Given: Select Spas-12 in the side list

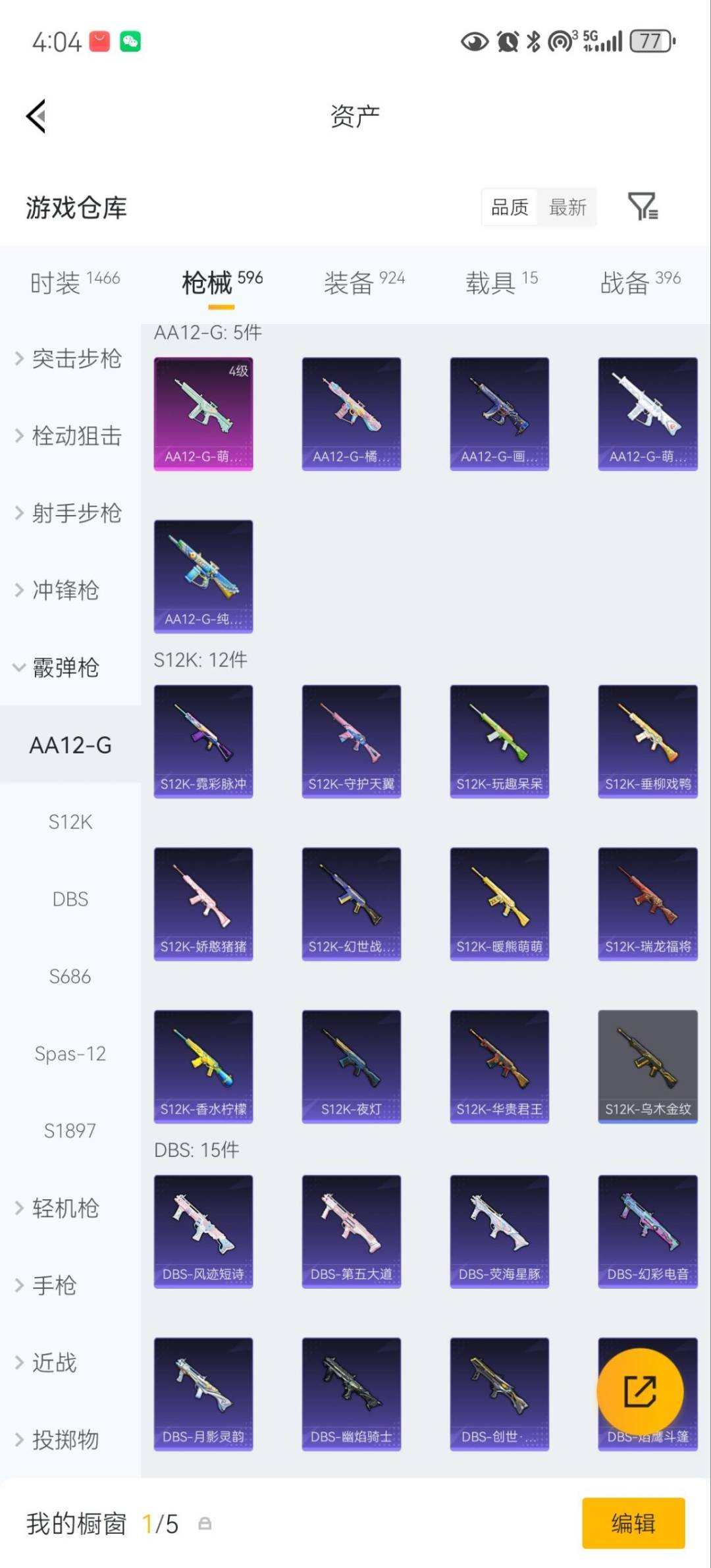Looking at the screenshot, I should coord(70,1054).
